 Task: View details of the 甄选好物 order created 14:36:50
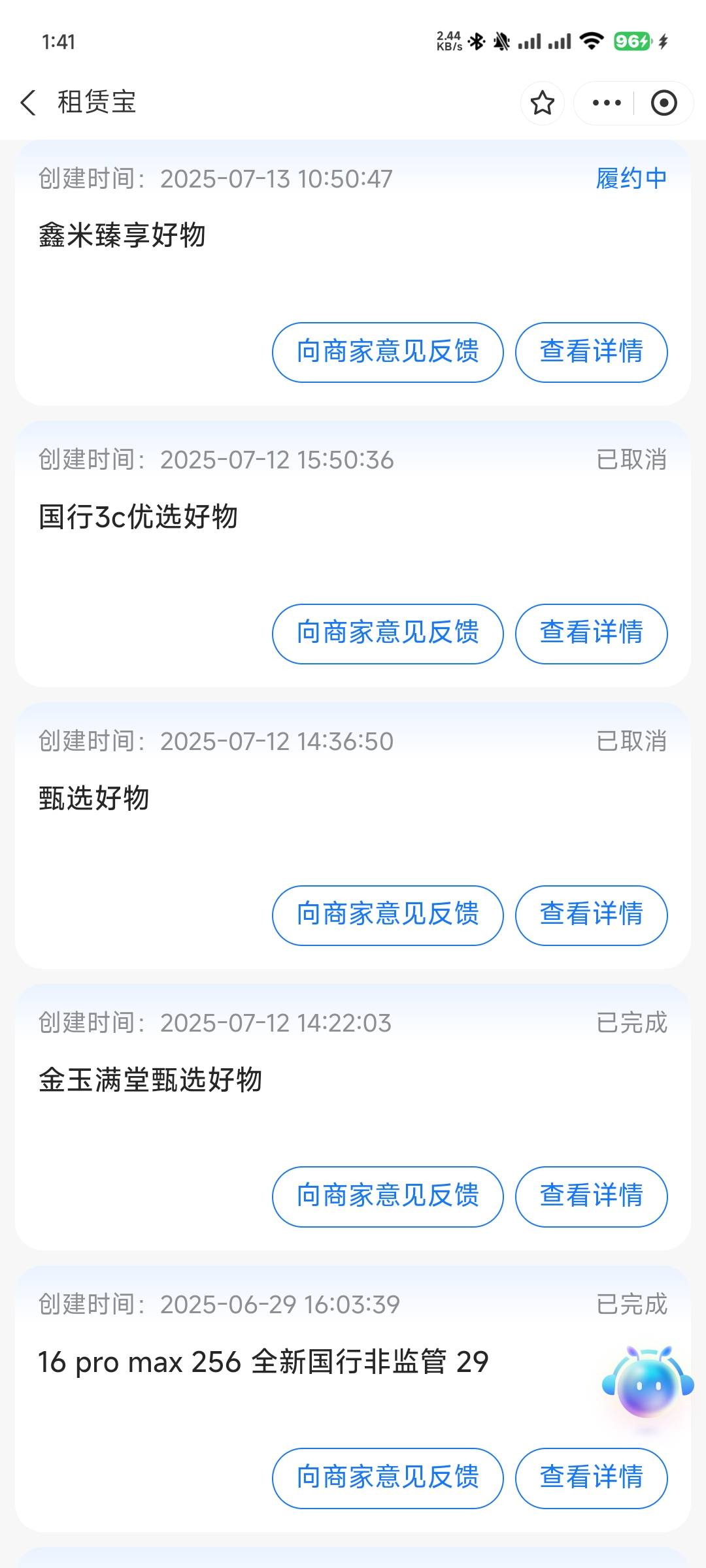[x=591, y=915]
